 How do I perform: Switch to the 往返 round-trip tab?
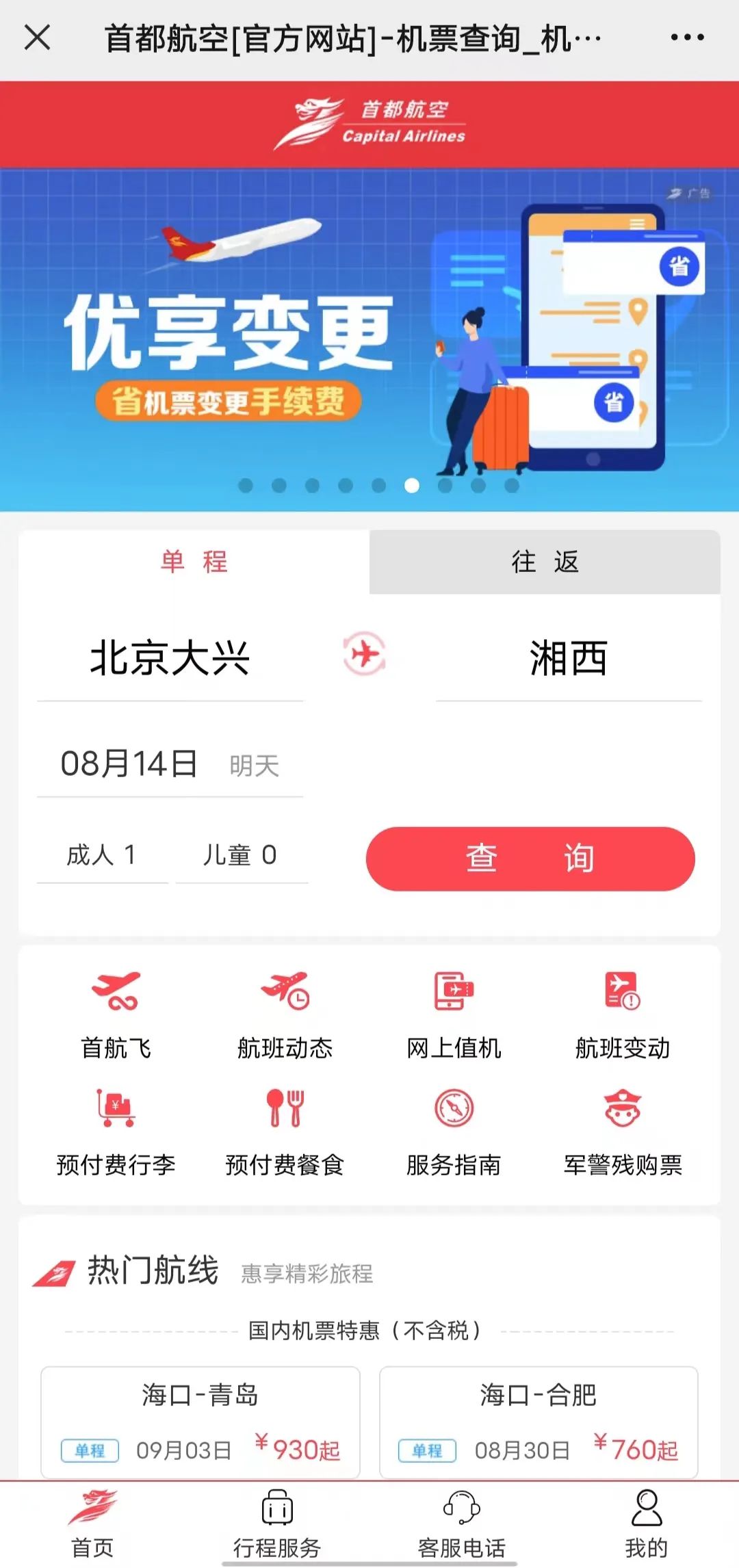click(x=545, y=562)
